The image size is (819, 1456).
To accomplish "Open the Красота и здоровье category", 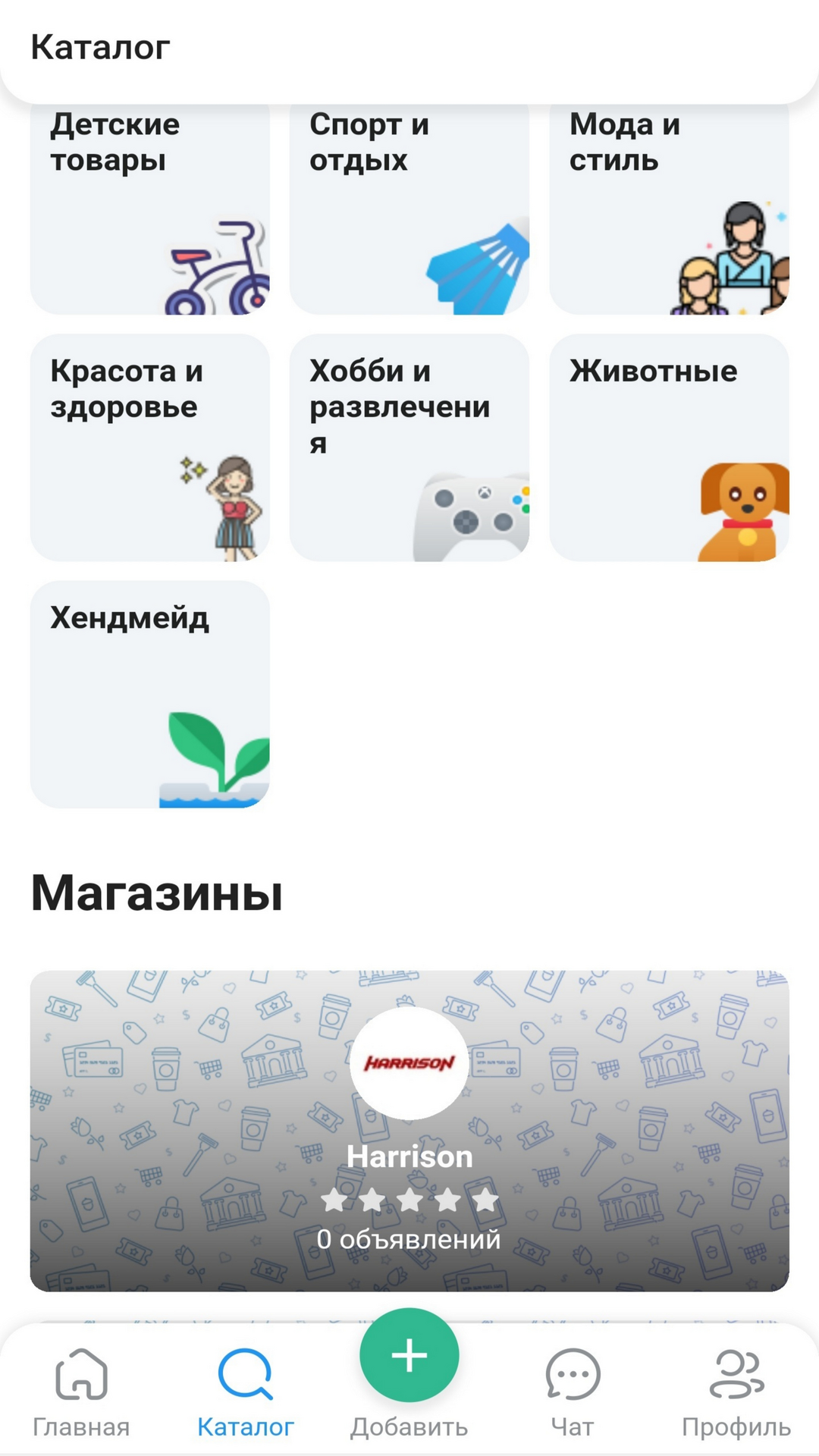I will (x=152, y=447).
